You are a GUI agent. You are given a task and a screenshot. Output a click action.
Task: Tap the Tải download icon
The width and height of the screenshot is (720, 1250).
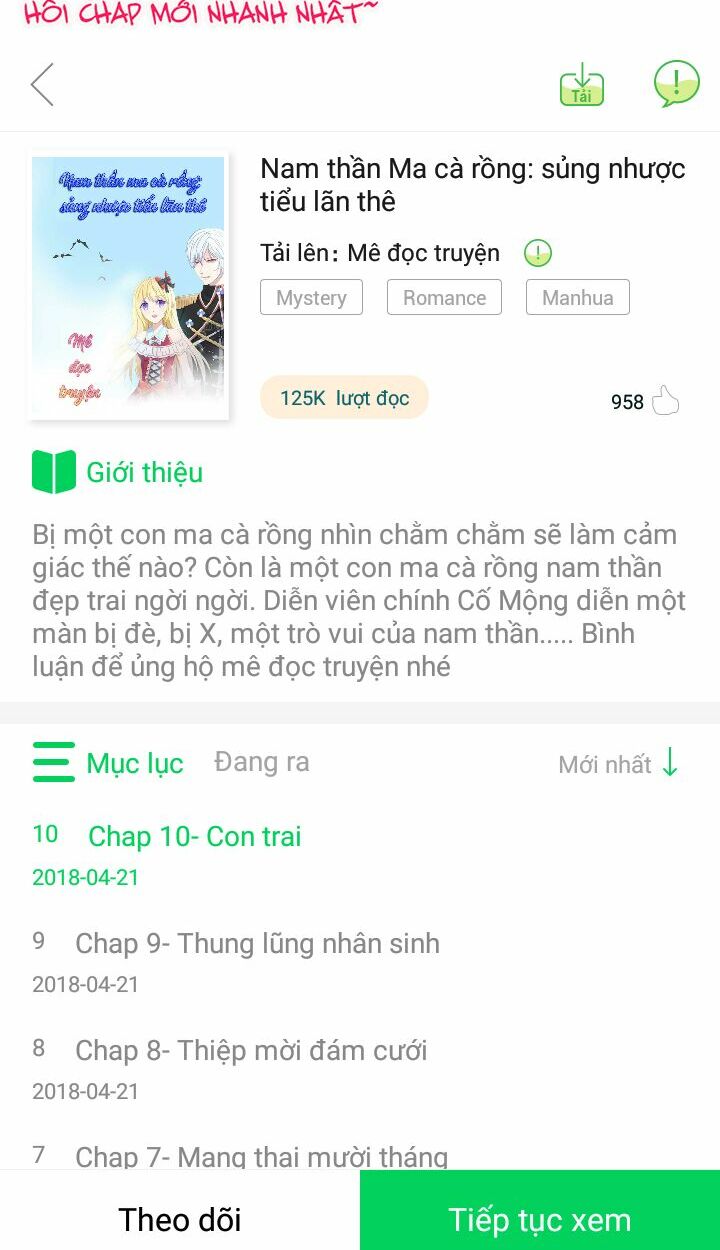pos(580,85)
